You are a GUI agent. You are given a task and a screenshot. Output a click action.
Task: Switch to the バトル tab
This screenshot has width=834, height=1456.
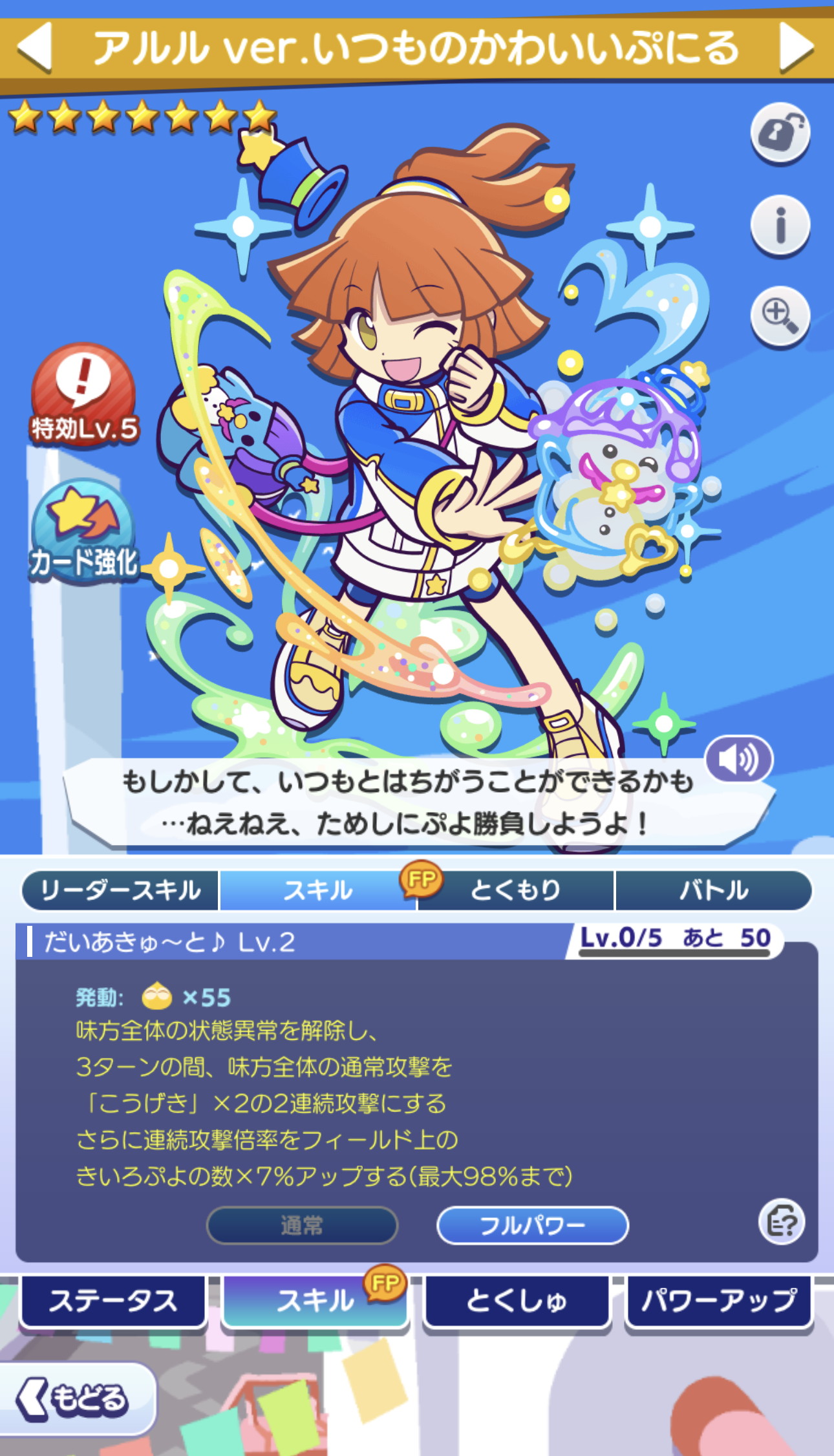coord(713,890)
